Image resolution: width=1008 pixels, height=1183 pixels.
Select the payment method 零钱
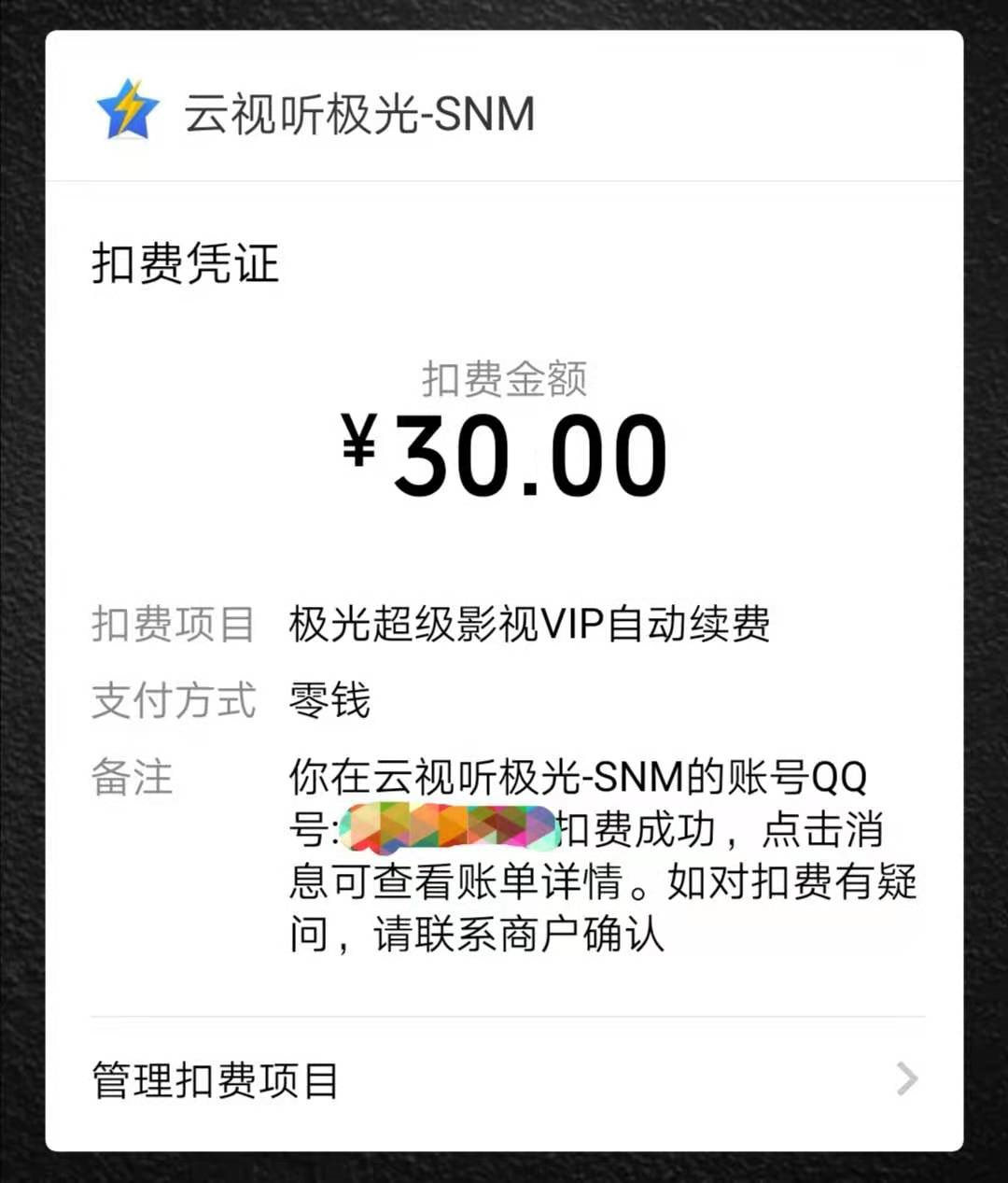click(x=329, y=702)
